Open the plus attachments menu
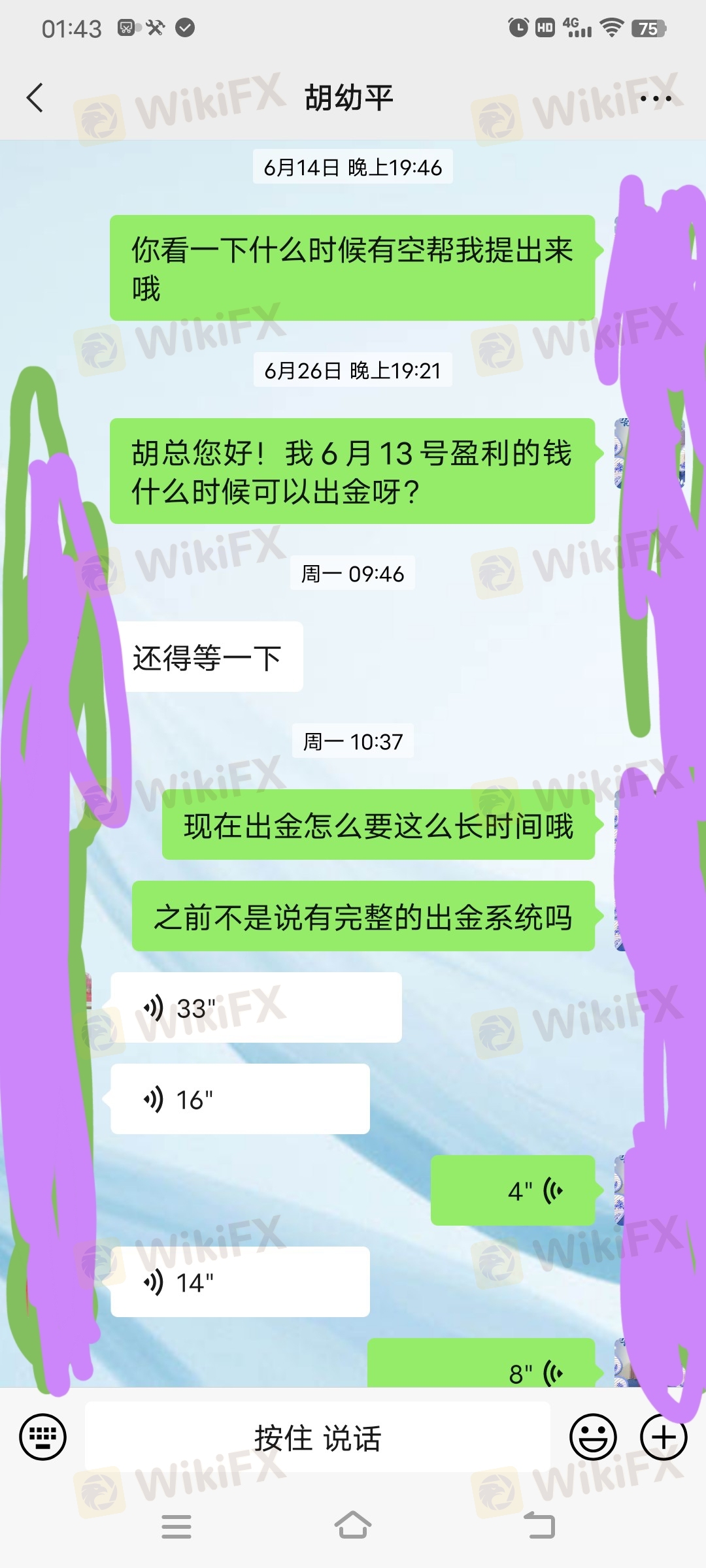Image resolution: width=706 pixels, height=1568 pixels. (663, 1437)
